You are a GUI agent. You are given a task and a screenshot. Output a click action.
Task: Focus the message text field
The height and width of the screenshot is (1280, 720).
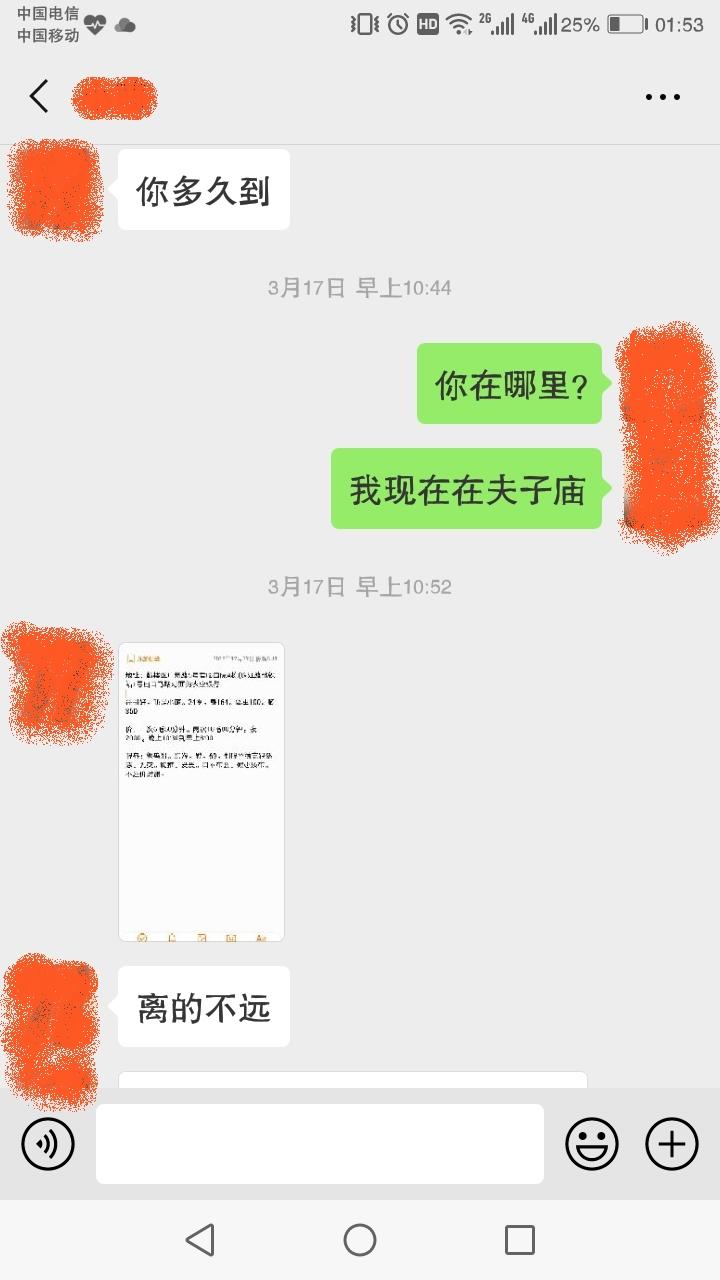tap(320, 1143)
